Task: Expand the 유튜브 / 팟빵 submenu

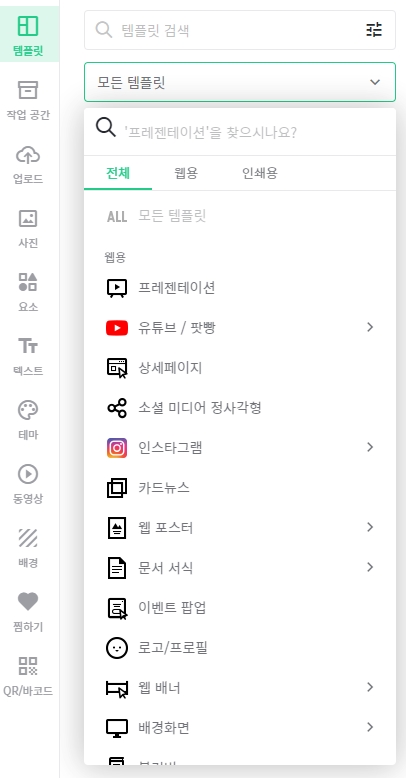Action: [240, 327]
